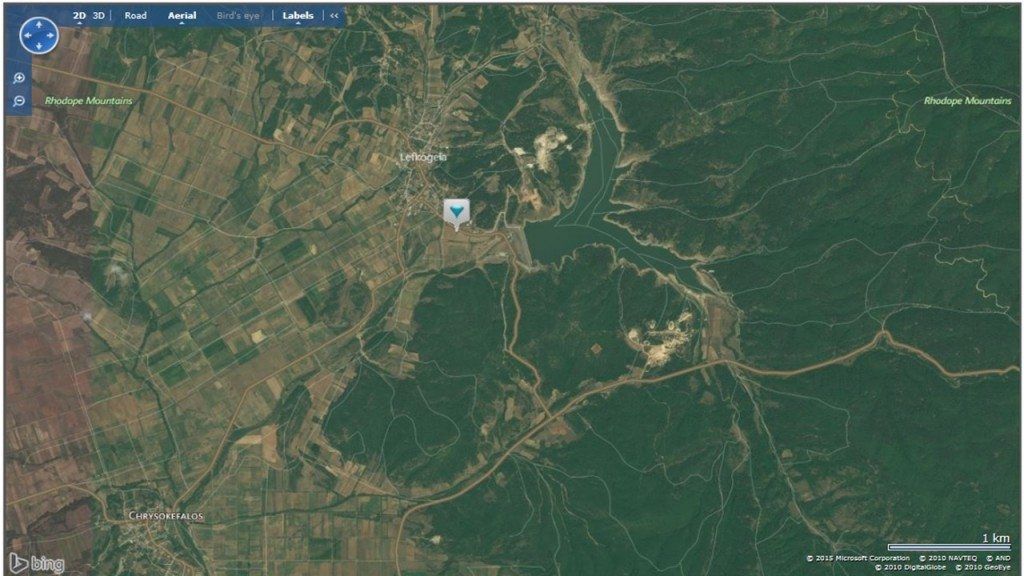Viewport: 1024px width, 576px height.
Task: Select the Aerial map view
Action: tap(182, 16)
